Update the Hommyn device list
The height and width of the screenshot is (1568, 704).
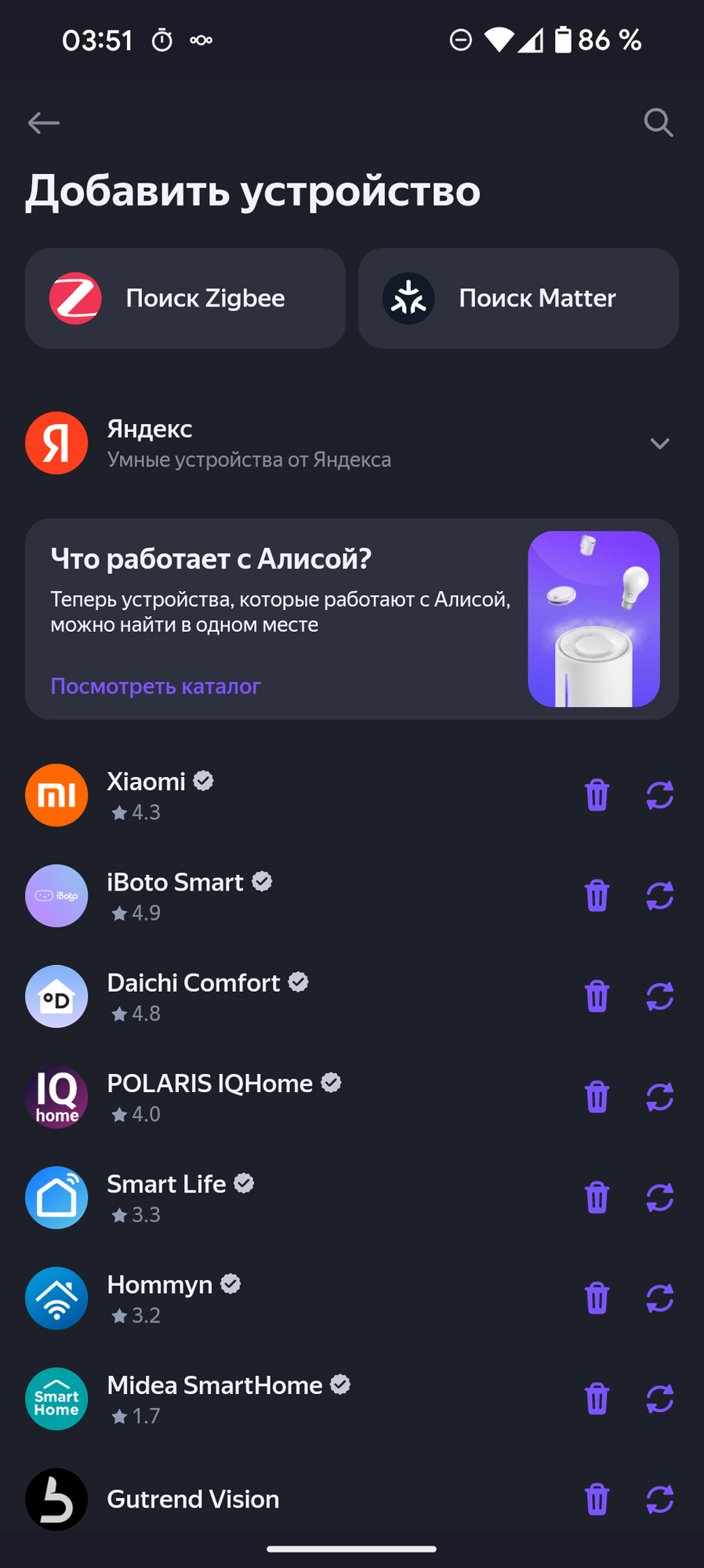(x=659, y=1298)
